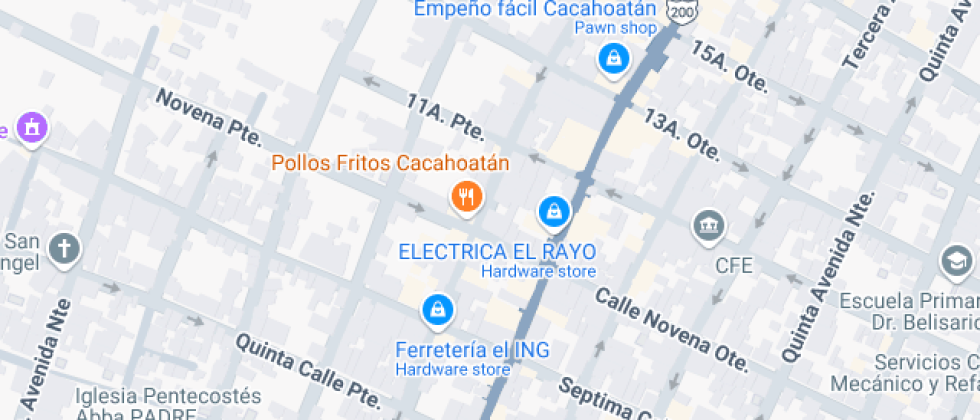Tap the Empeño fácil Cacahoatán pawn shop pin
This screenshot has width=980, height=420.
point(613,60)
